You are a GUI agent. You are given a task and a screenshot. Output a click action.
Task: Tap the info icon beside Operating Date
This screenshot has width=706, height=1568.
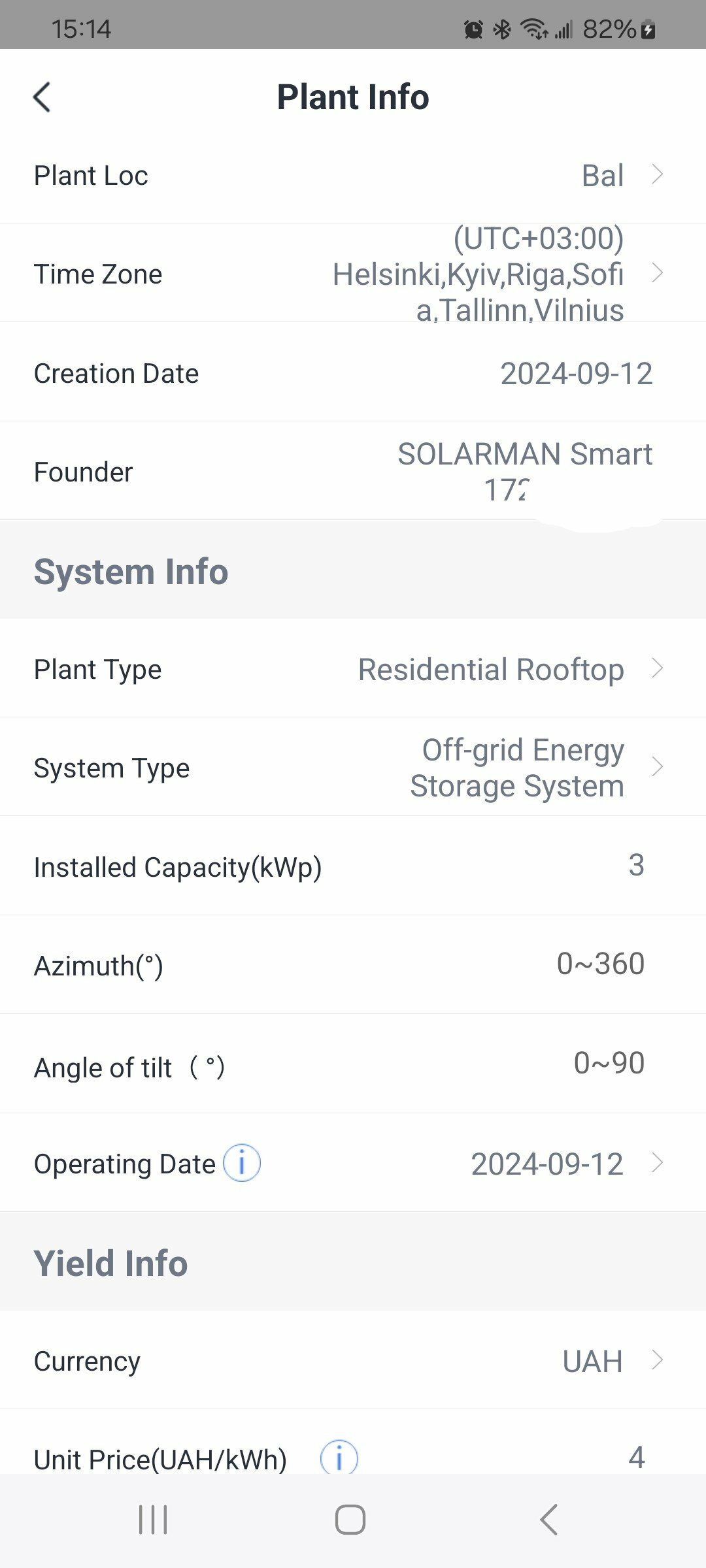pyautogui.click(x=242, y=1163)
